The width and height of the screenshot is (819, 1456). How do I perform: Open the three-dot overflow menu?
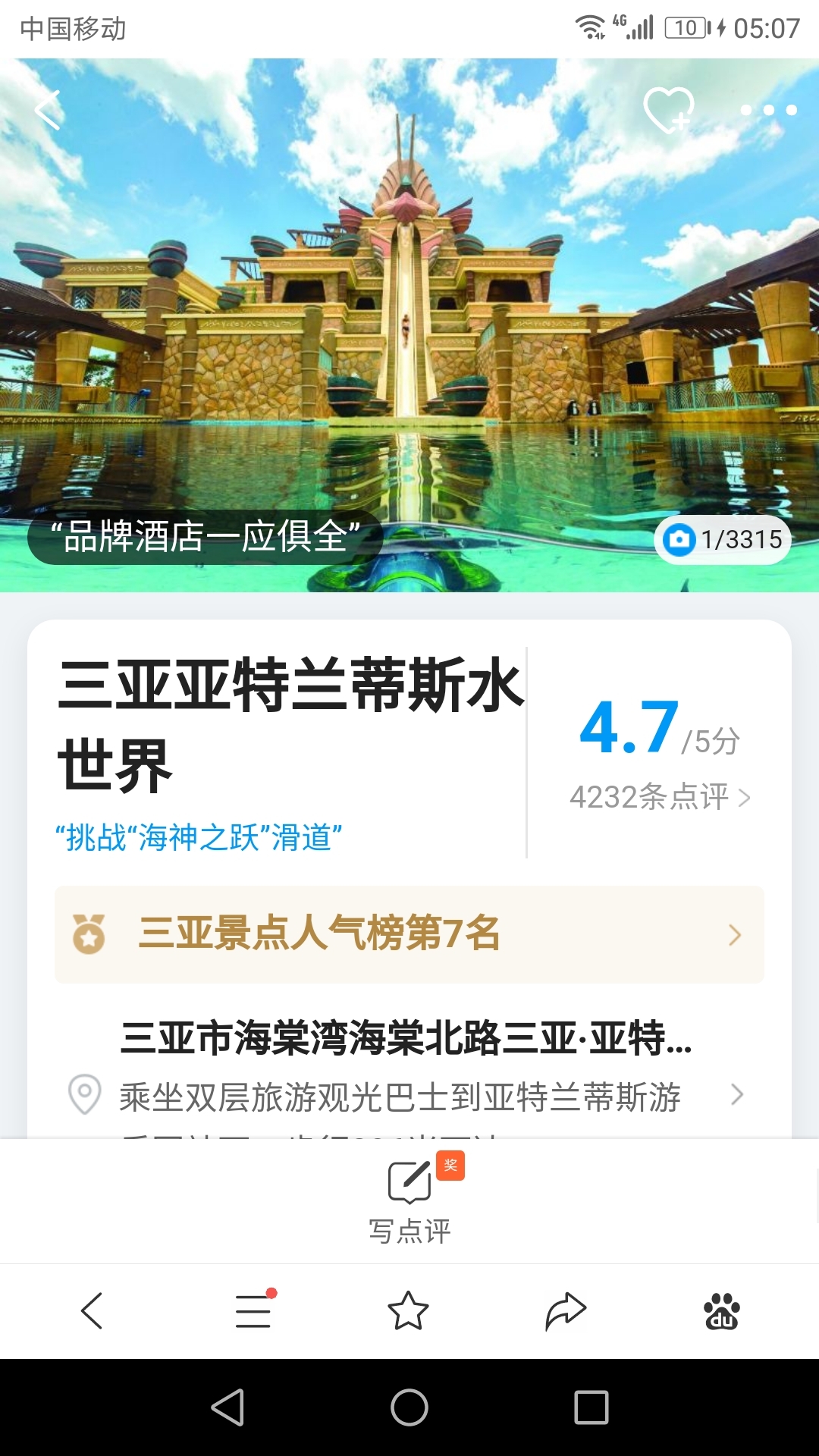(768, 111)
